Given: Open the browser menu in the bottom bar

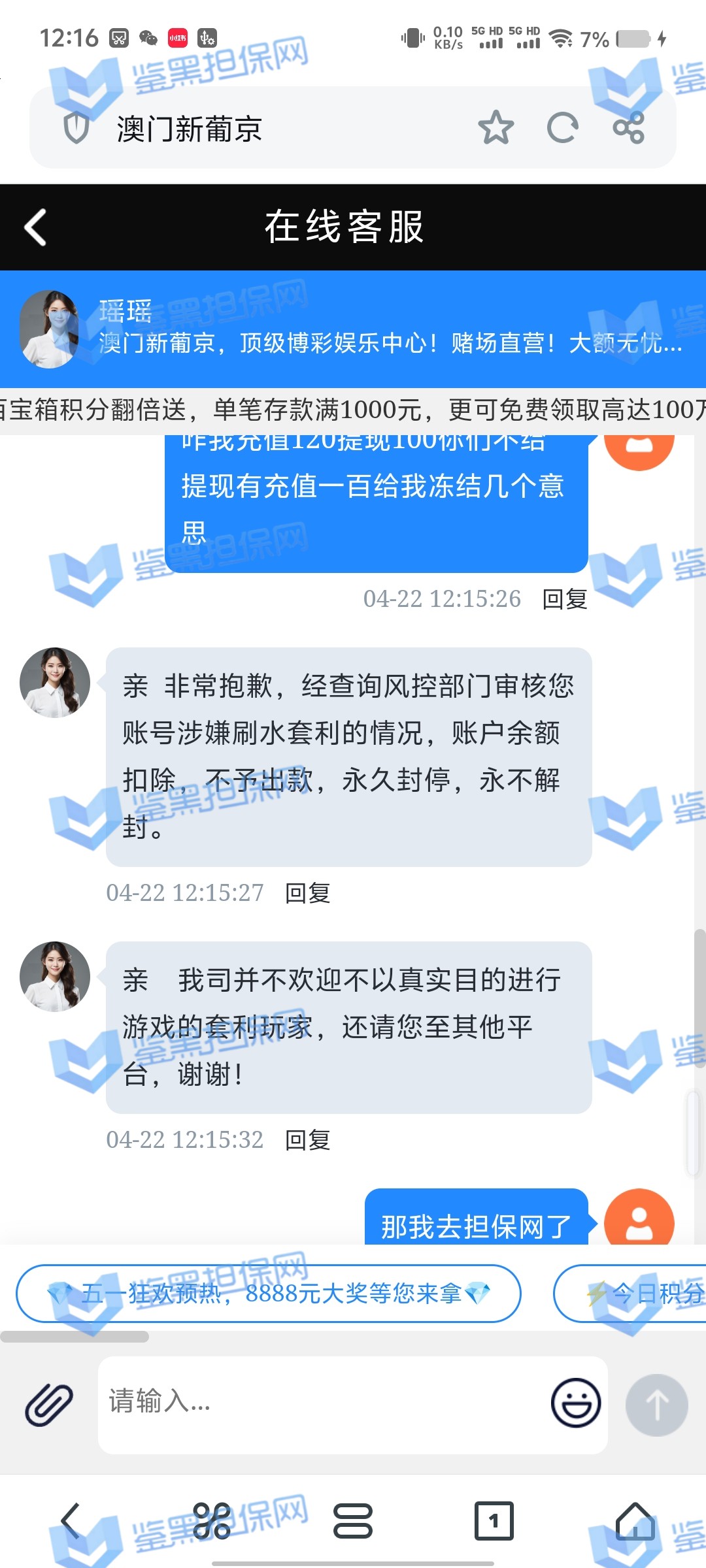Looking at the screenshot, I should click(353, 1521).
